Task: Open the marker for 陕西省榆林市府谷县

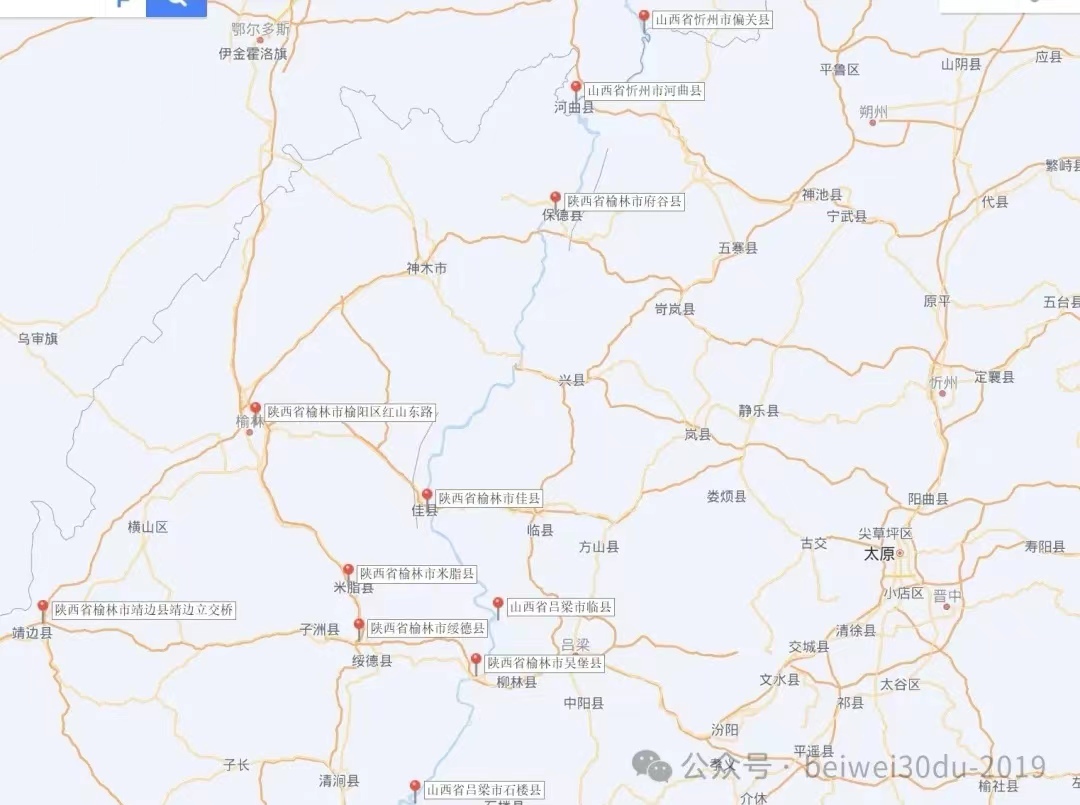Action: (556, 199)
